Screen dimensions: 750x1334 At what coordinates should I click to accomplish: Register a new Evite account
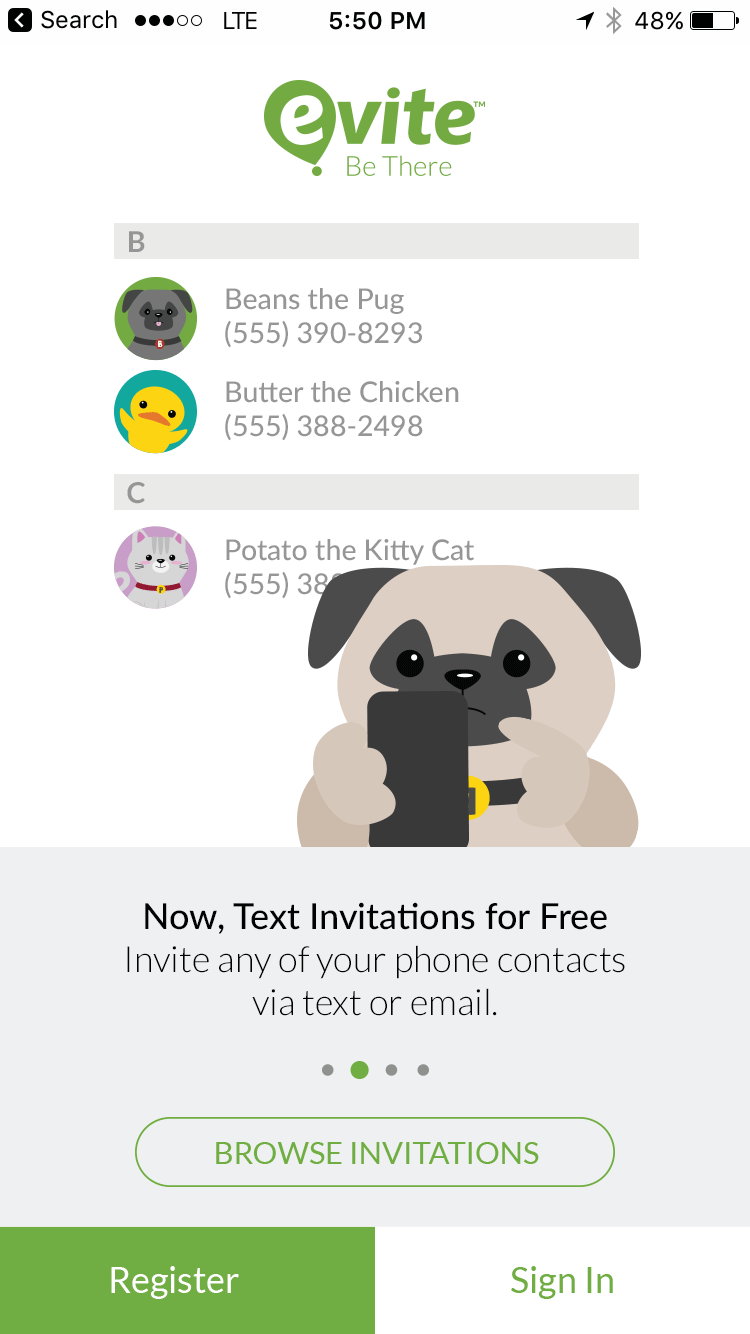(187, 1280)
